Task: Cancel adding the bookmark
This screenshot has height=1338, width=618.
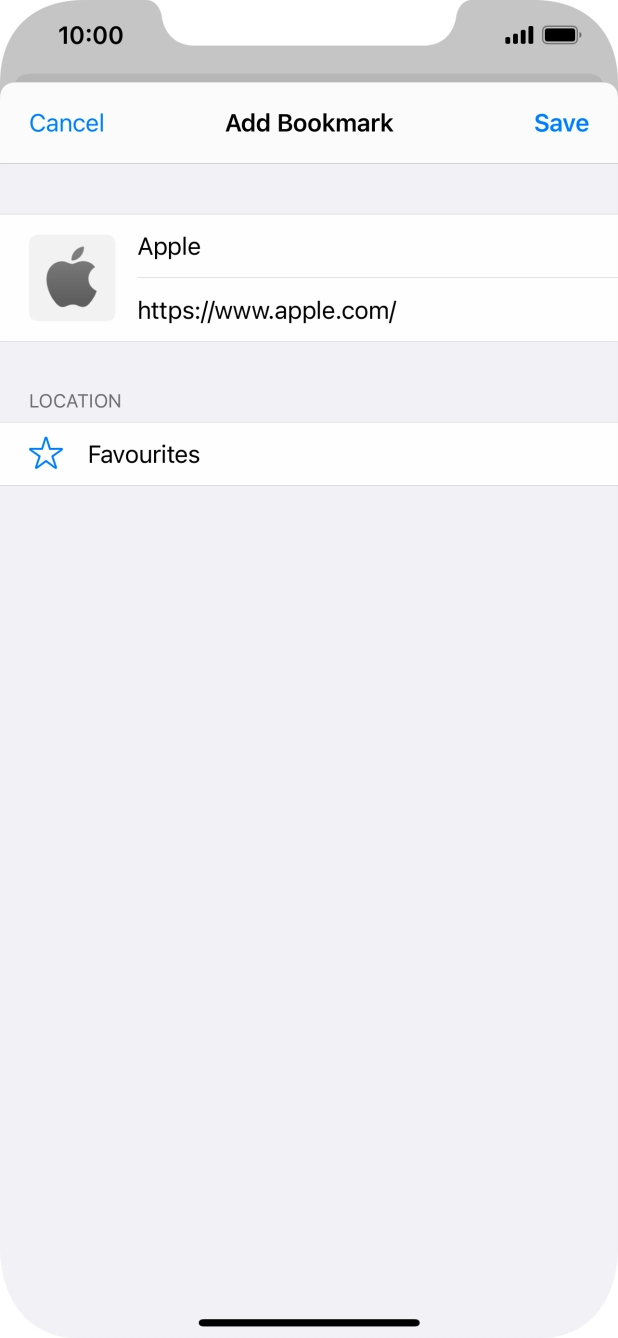Action: coord(67,123)
